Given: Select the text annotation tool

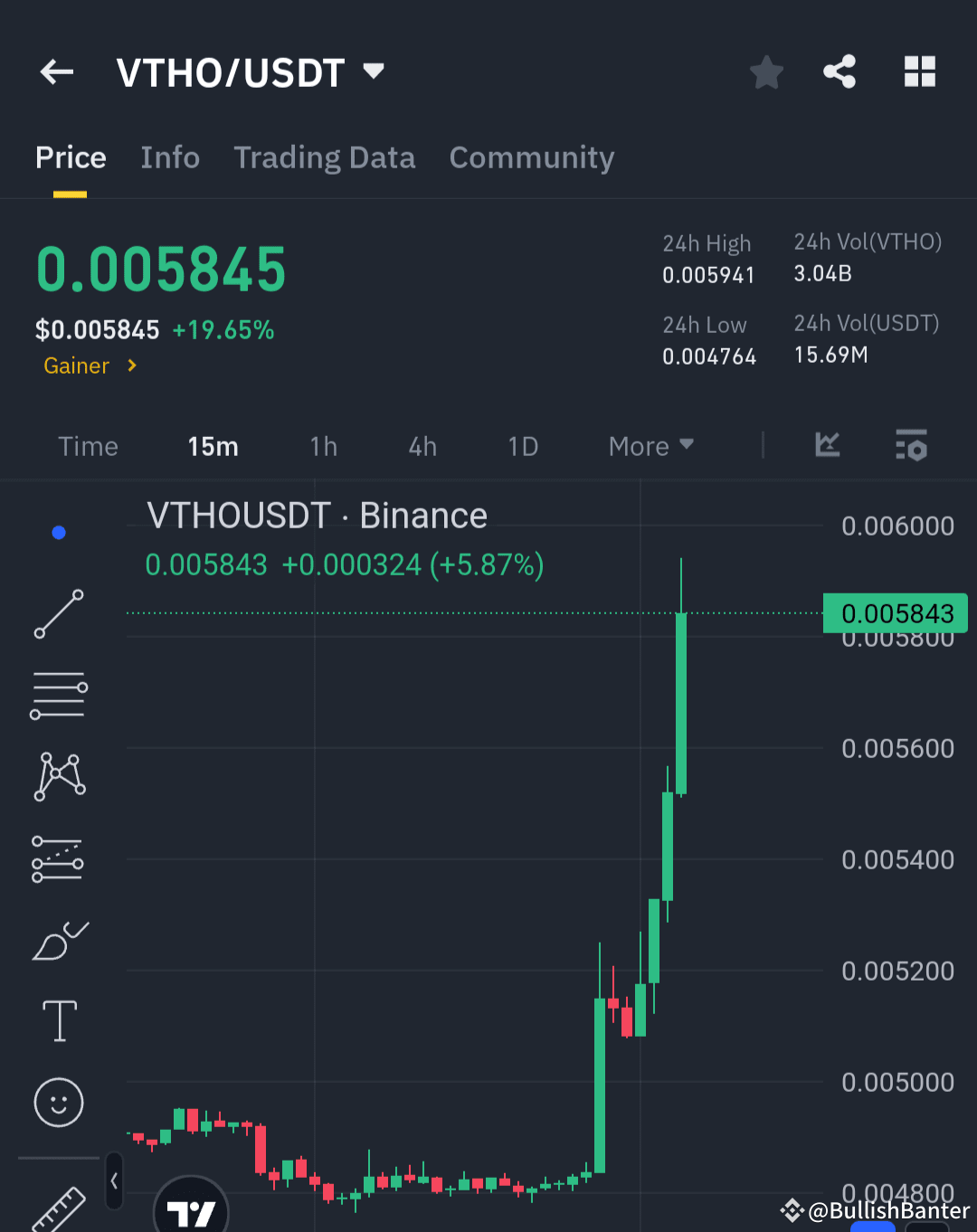Looking at the screenshot, I should point(59,1020).
